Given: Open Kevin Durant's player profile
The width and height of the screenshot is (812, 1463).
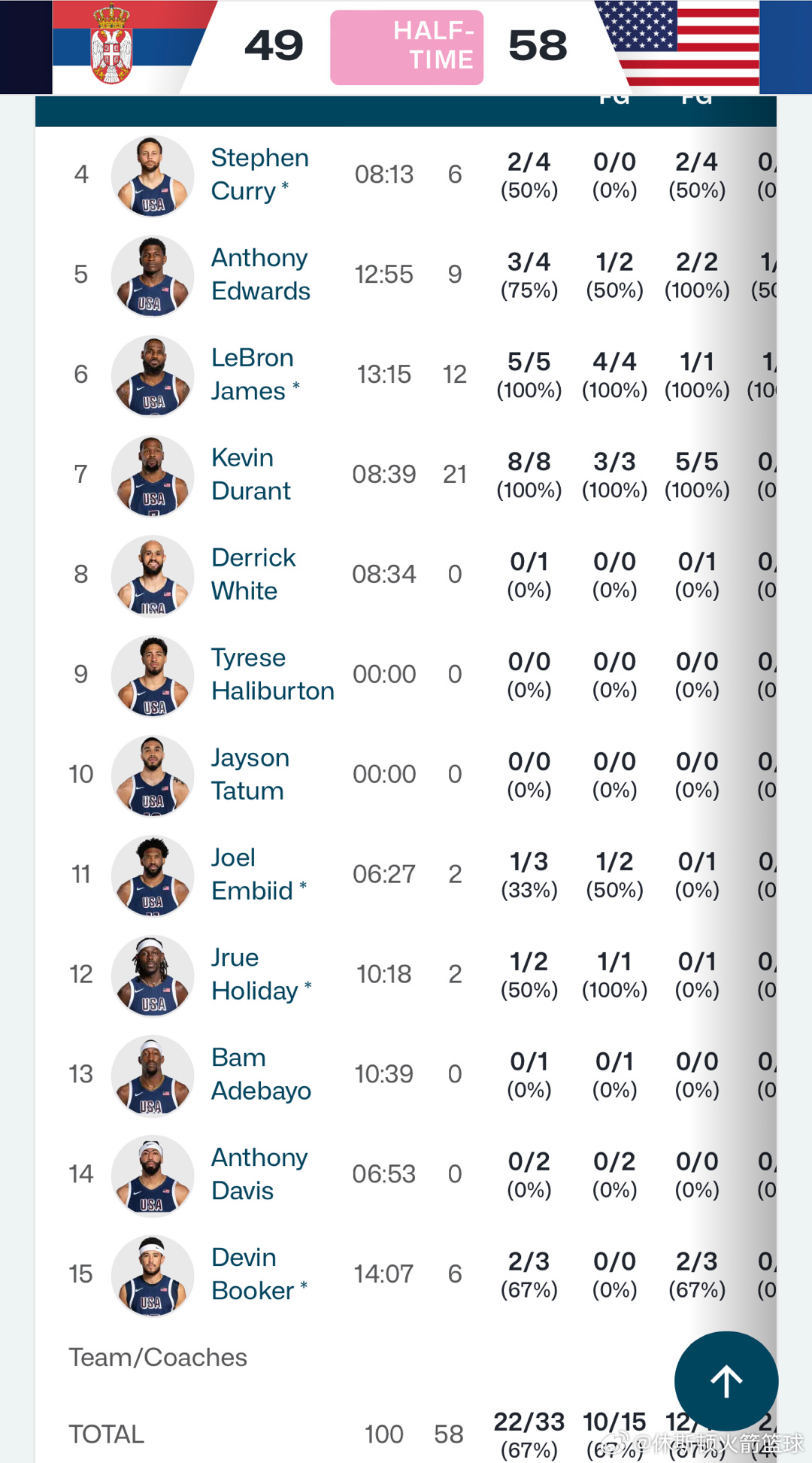Looking at the screenshot, I should (250, 475).
